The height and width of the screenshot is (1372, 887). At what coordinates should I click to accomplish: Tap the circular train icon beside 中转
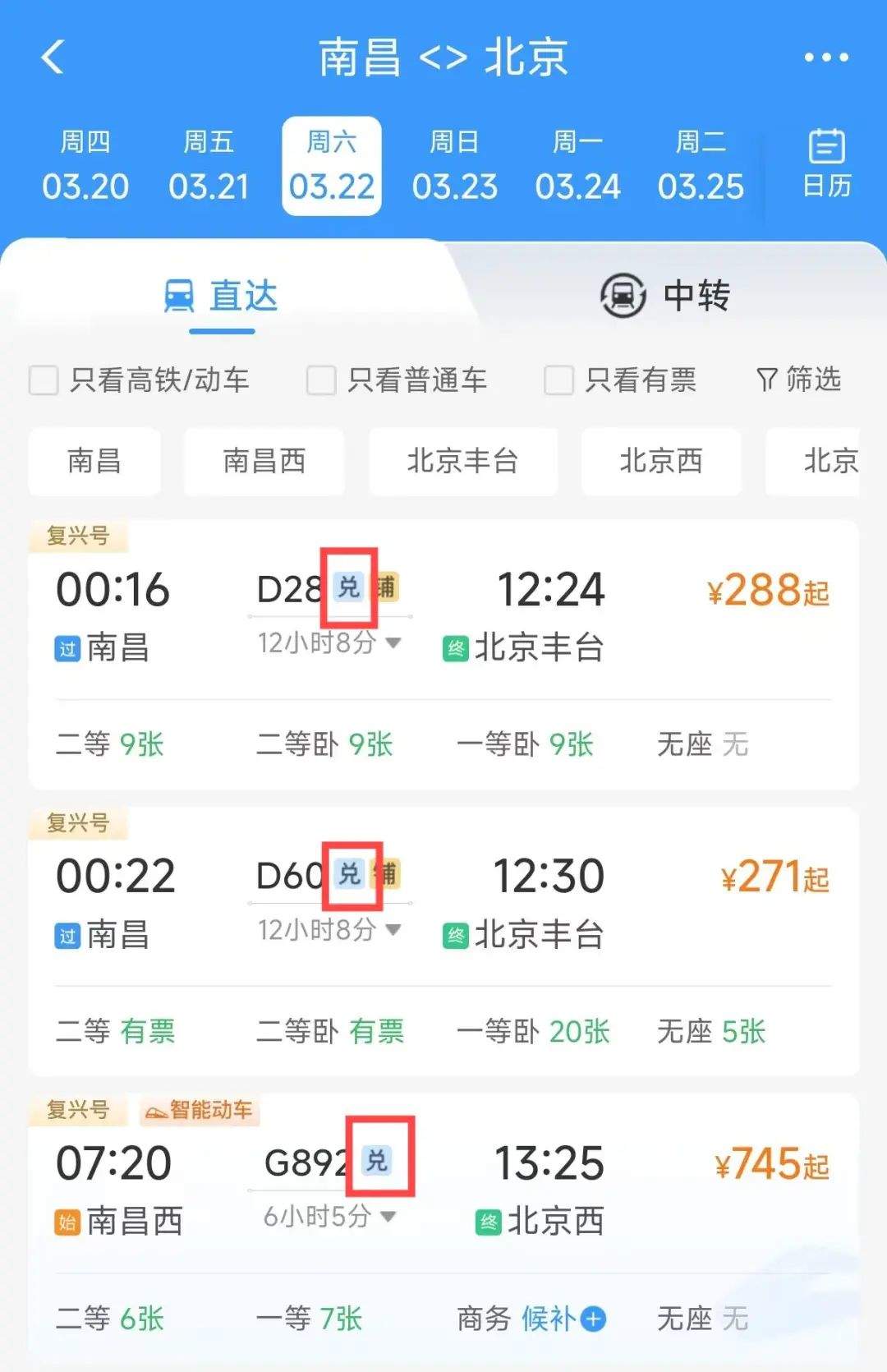tap(622, 296)
